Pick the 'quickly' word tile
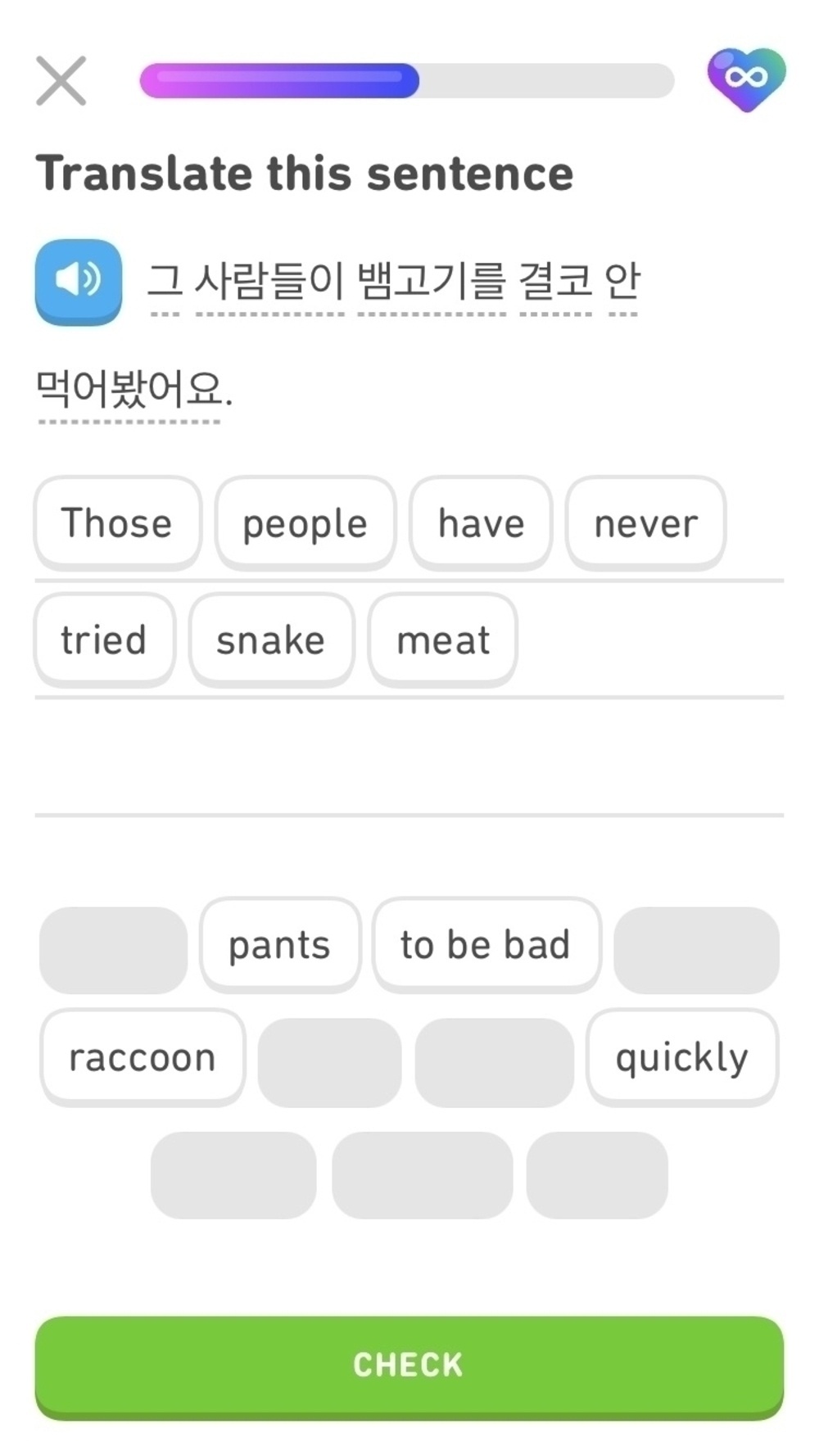 click(681, 1057)
